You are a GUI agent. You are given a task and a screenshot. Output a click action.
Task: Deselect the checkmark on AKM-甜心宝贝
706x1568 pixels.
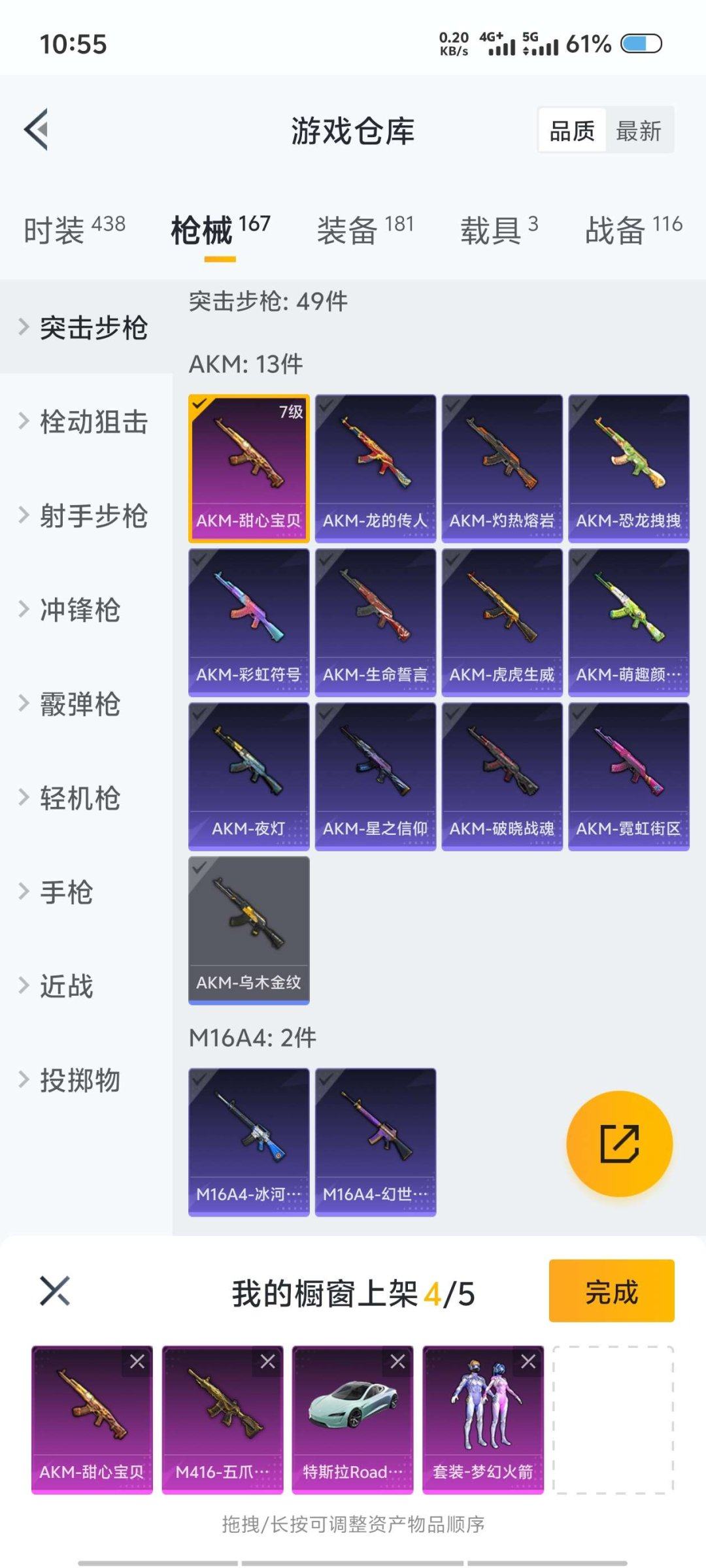click(x=200, y=405)
